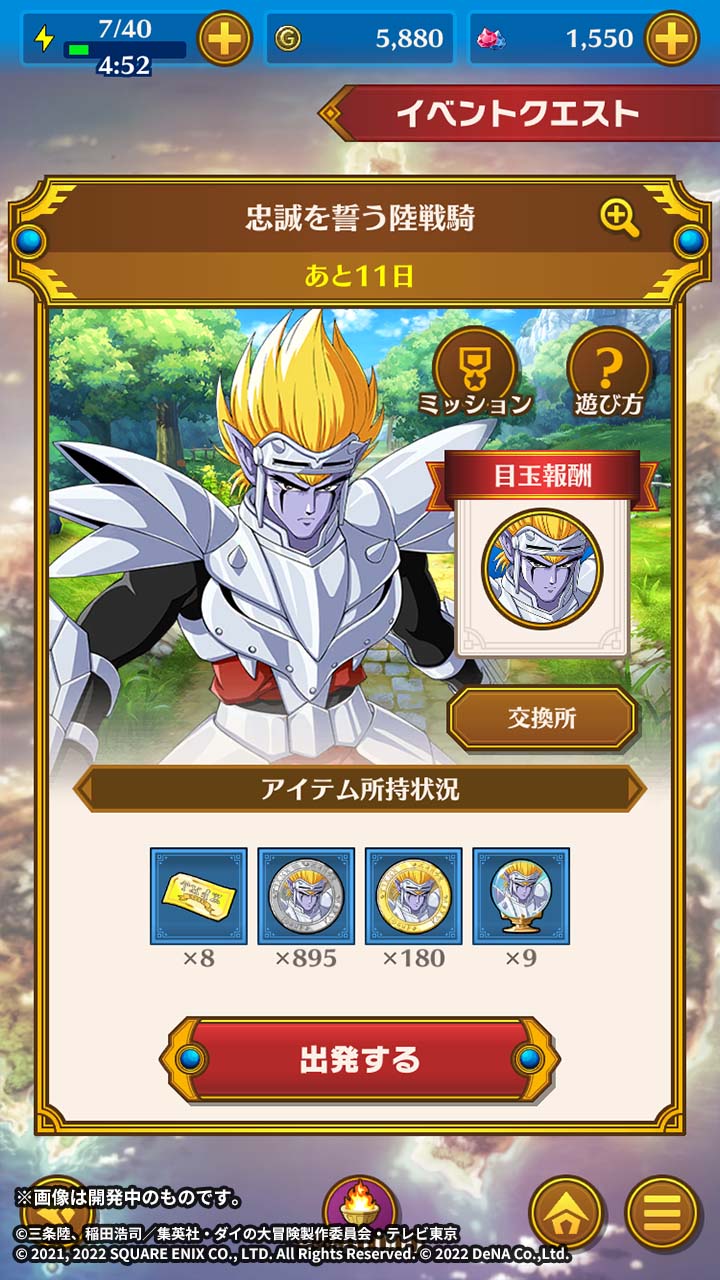Tap the gold medal item (×180)
This screenshot has width=720, height=1280.
point(413,895)
